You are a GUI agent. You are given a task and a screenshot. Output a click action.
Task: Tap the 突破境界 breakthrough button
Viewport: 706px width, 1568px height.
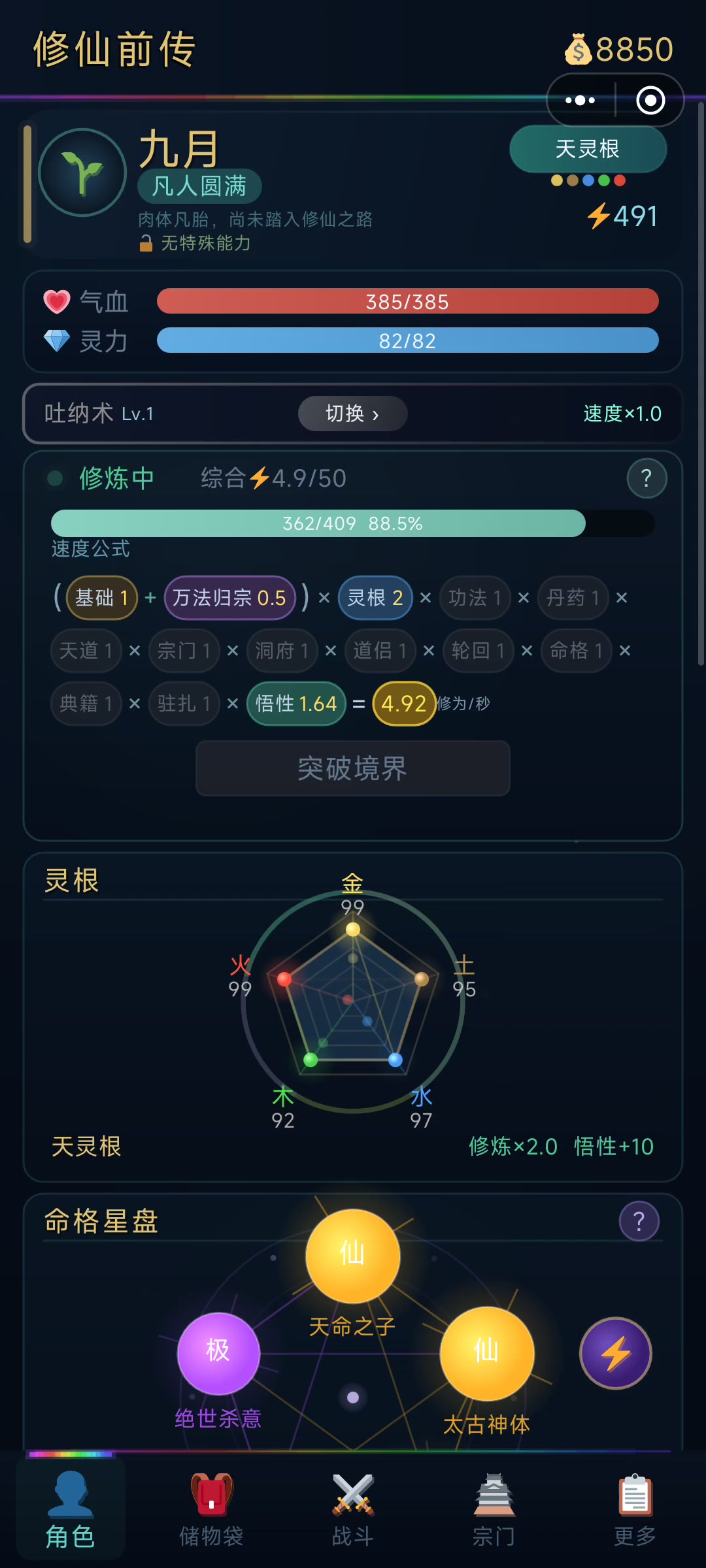click(352, 768)
